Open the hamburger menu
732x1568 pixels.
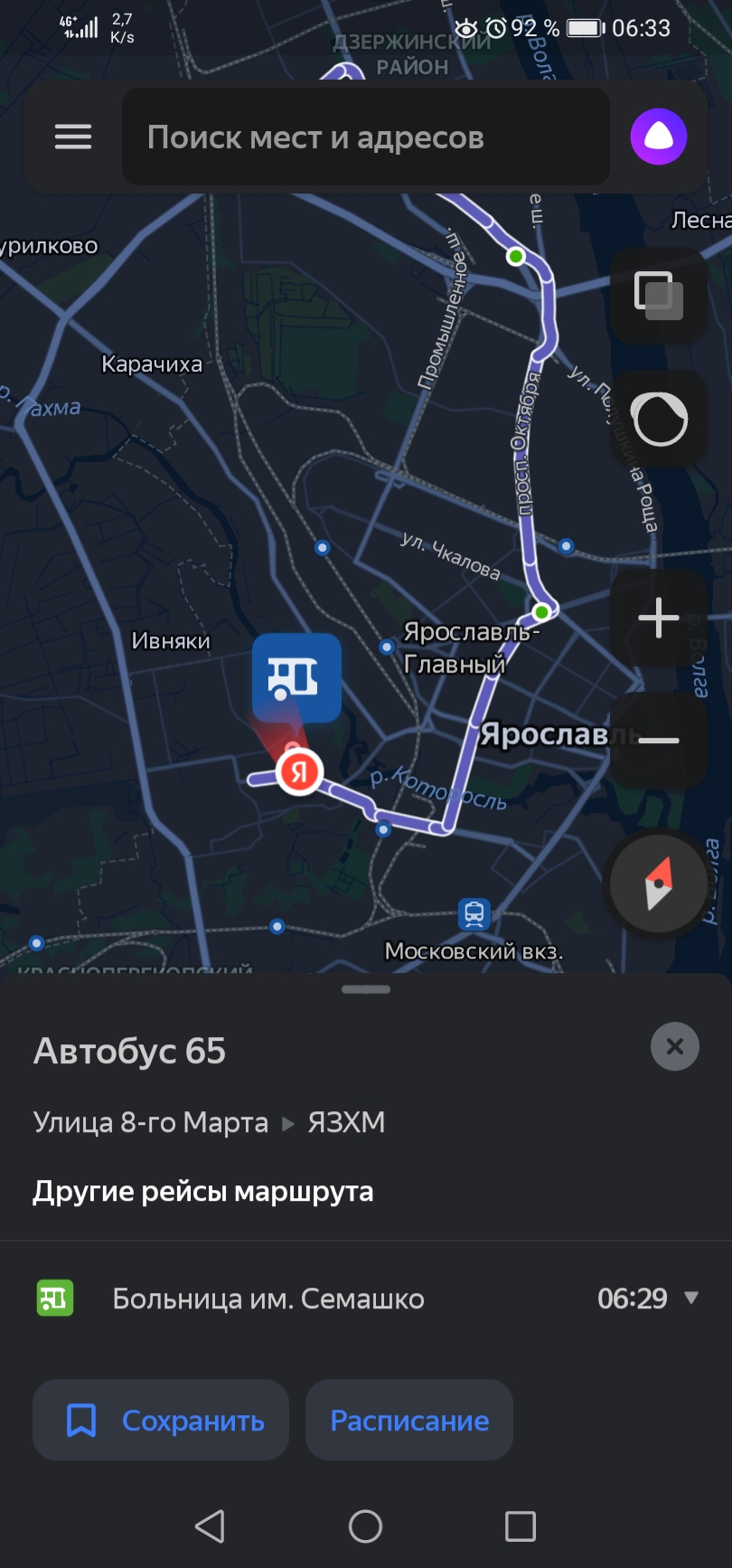point(73,137)
